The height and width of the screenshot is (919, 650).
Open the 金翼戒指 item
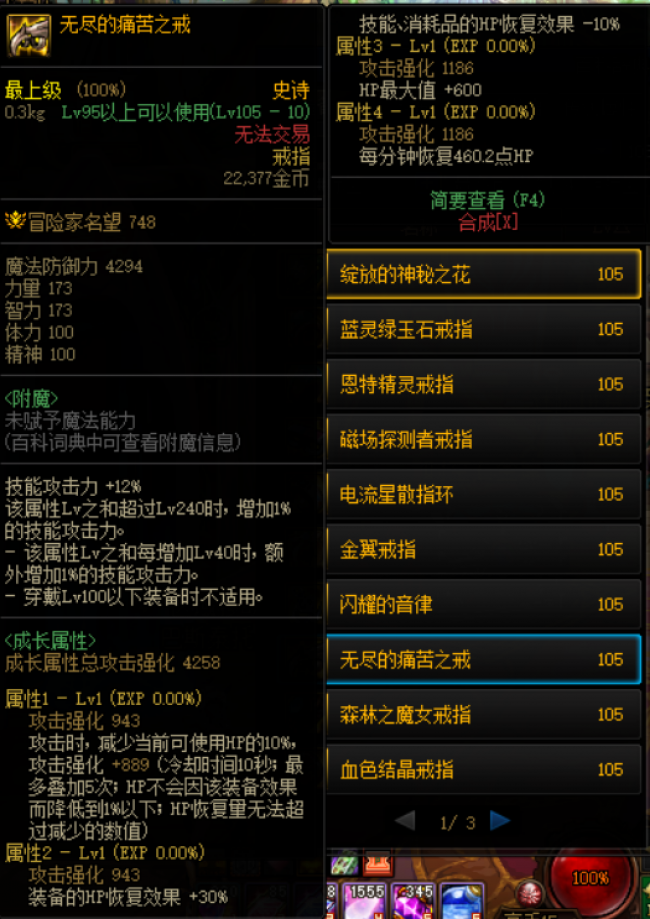[484, 550]
